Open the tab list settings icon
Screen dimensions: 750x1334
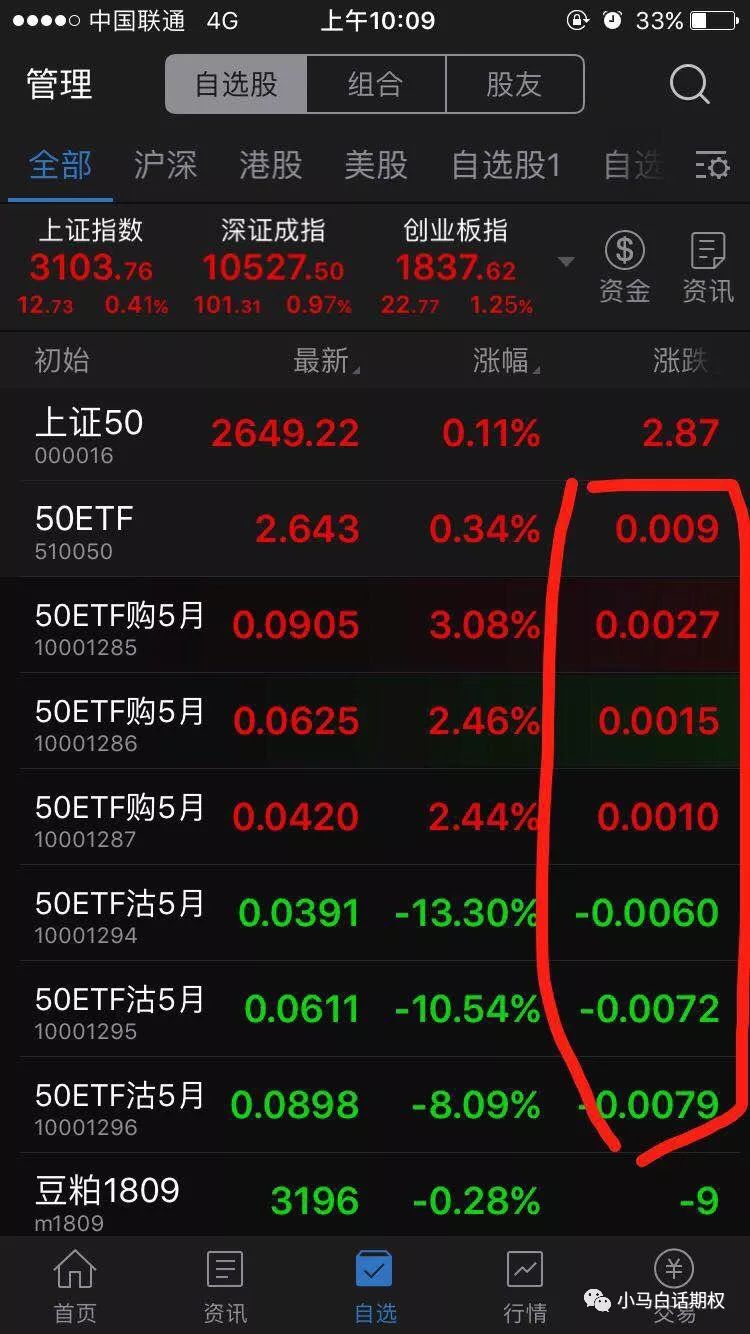coord(711,166)
